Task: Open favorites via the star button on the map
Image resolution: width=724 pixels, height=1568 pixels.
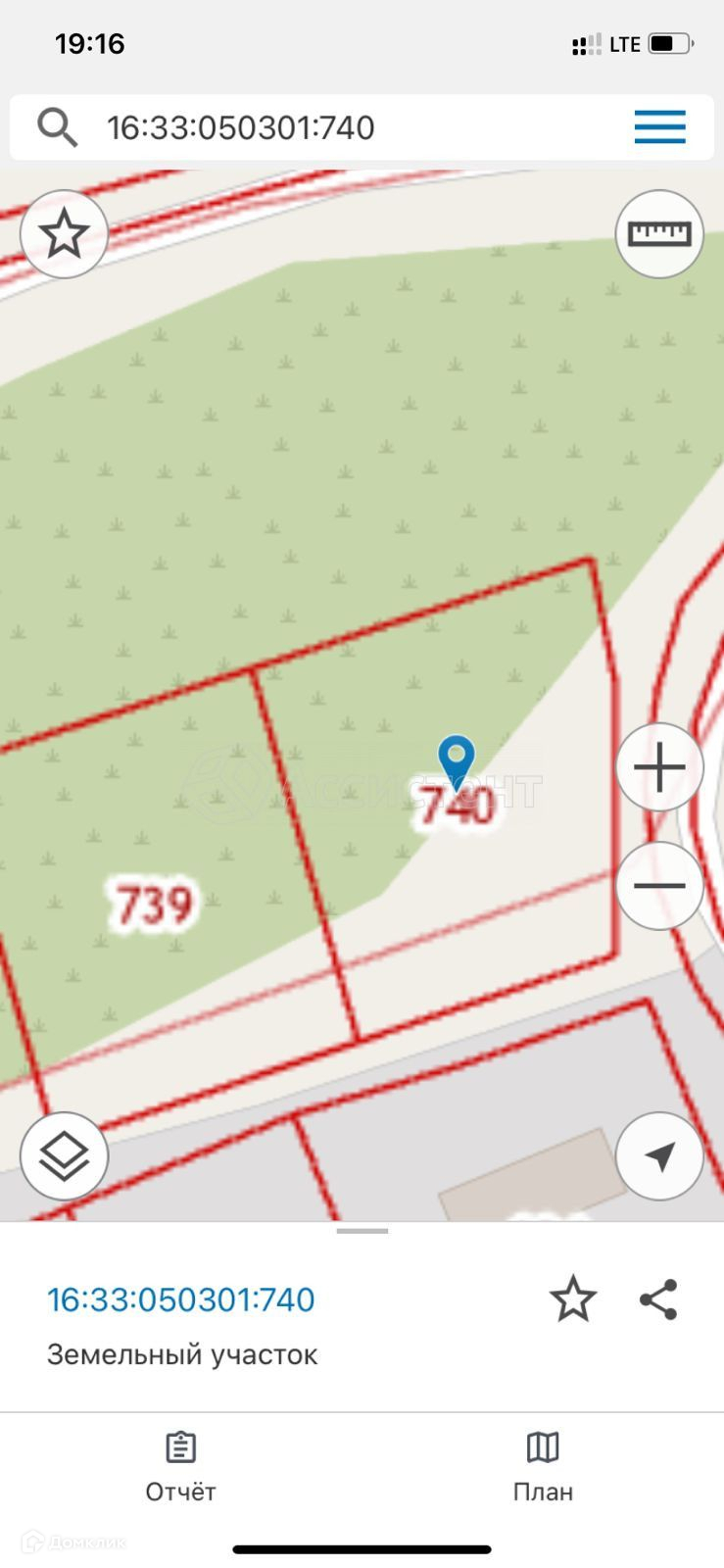Action: tap(65, 234)
